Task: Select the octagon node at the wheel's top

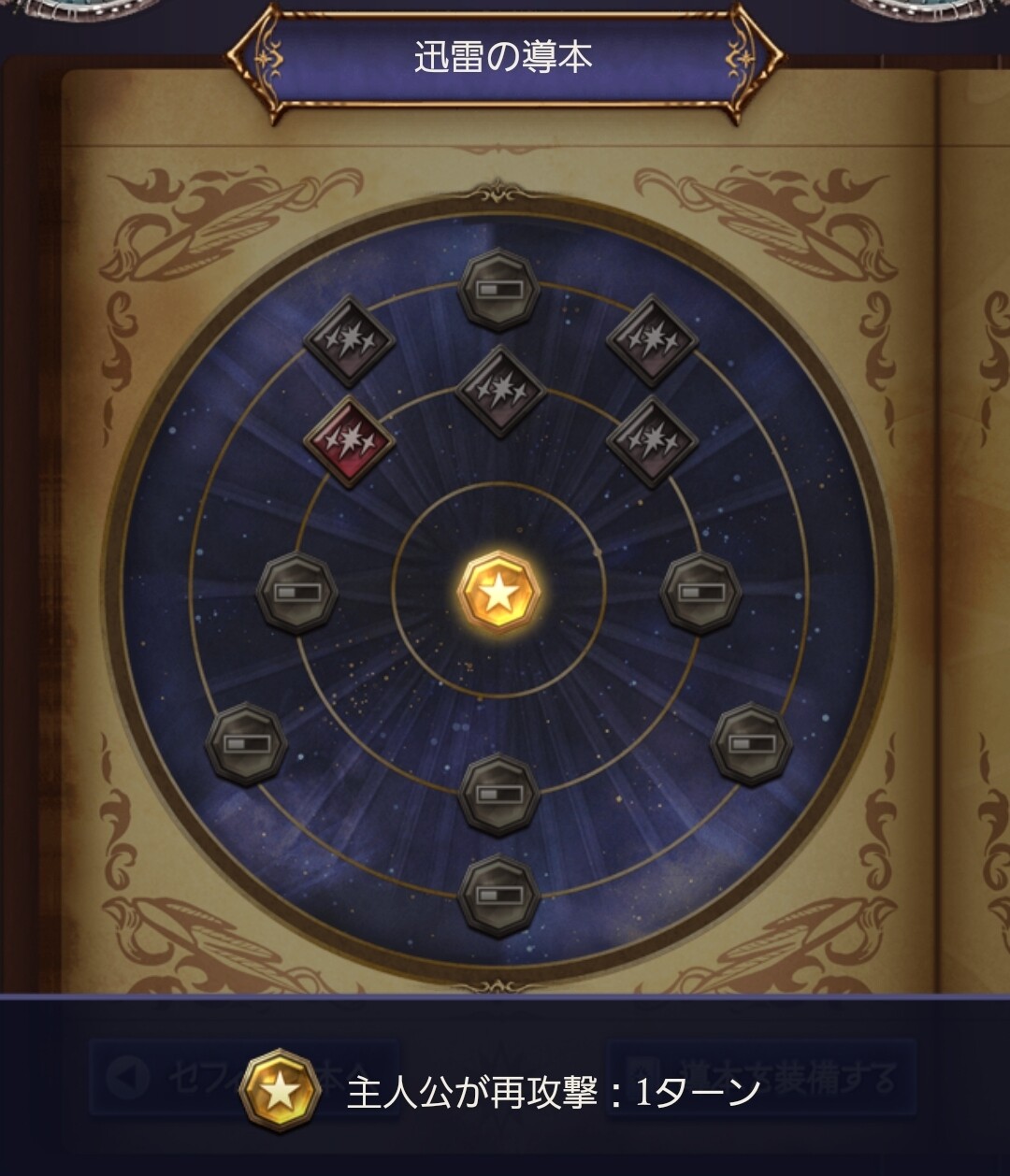Action: pyautogui.click(x=499, y=290)
